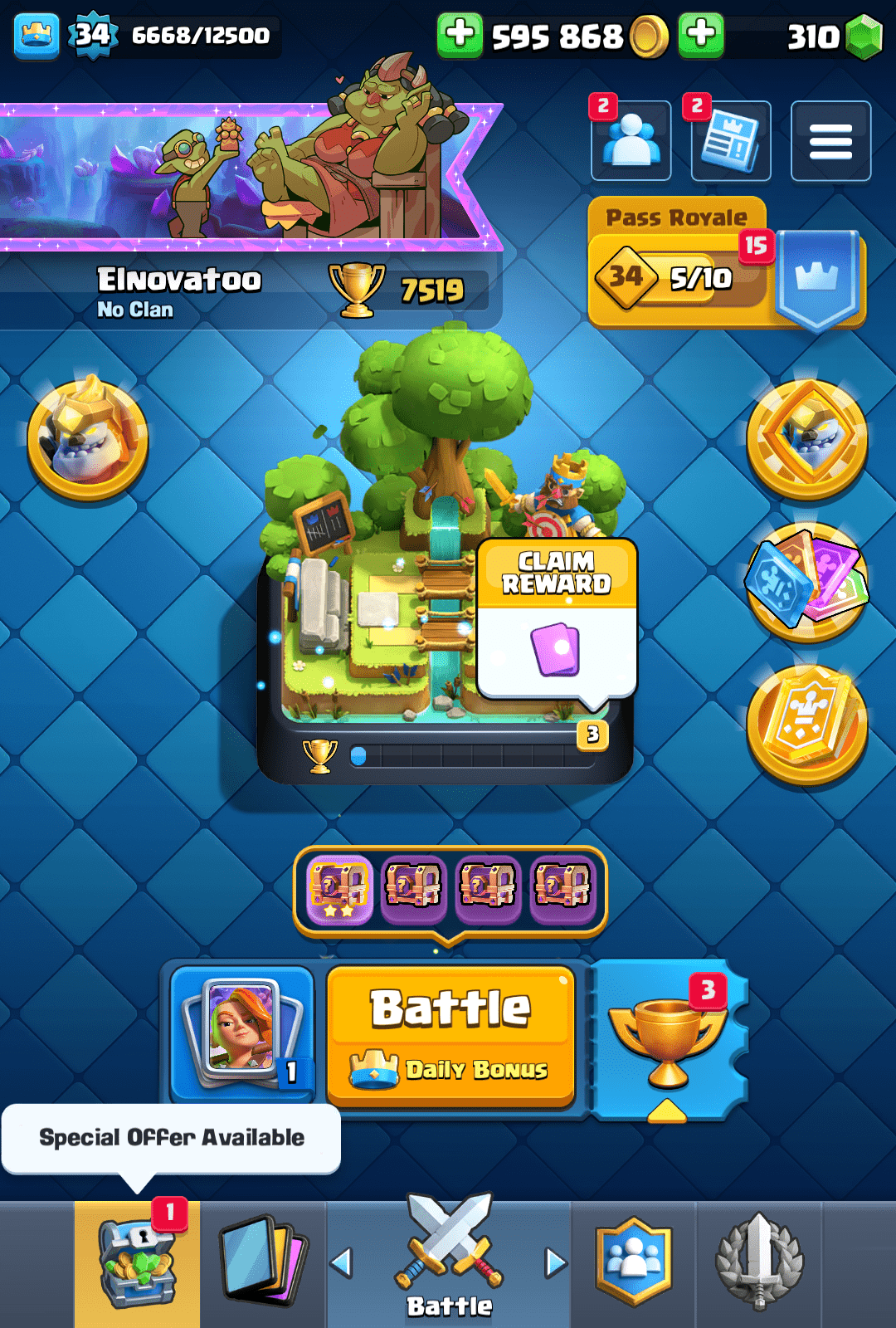
Task: Open the colorful cards event button
Action: pos(807,582)
